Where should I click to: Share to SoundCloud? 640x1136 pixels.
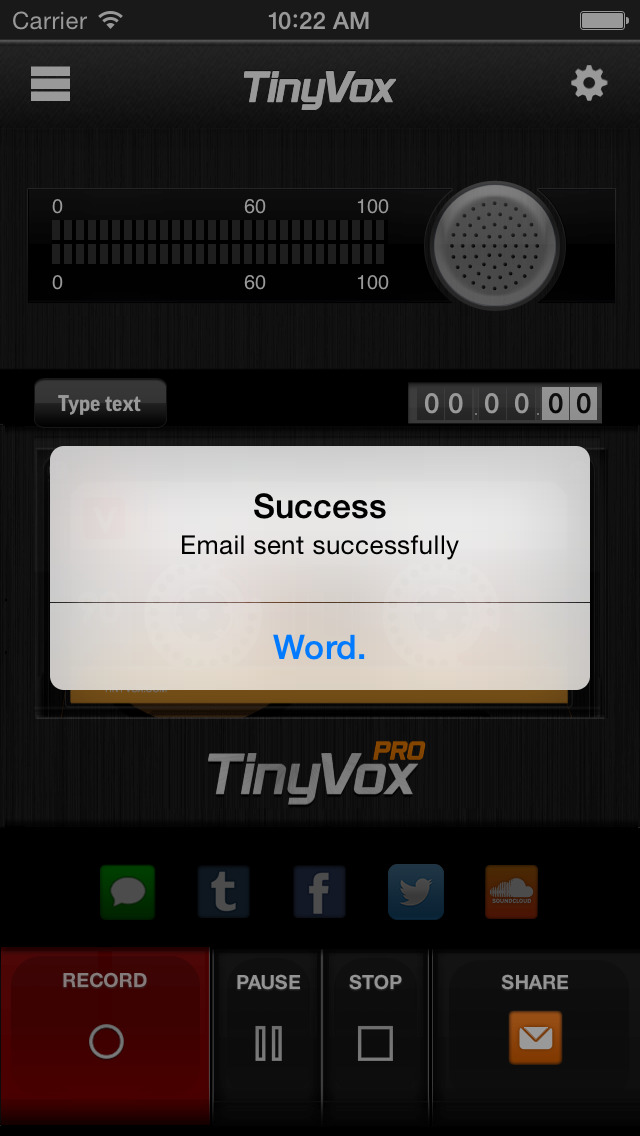[511, 892]
